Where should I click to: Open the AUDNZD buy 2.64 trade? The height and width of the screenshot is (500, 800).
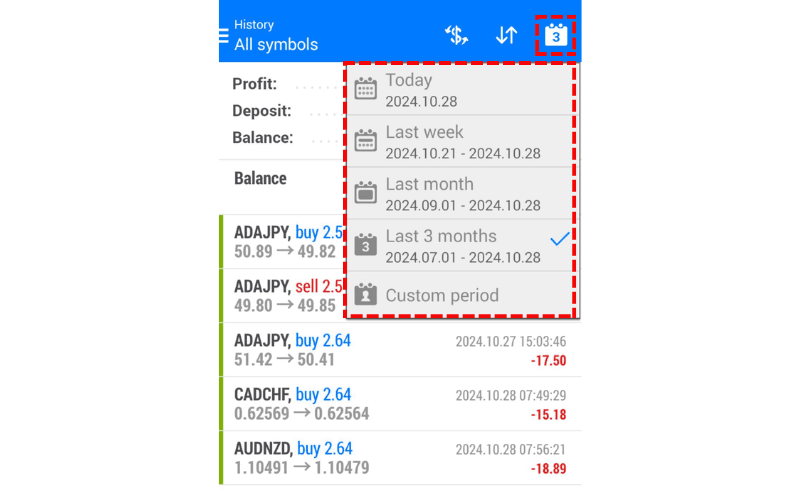(x=400, y=458)
